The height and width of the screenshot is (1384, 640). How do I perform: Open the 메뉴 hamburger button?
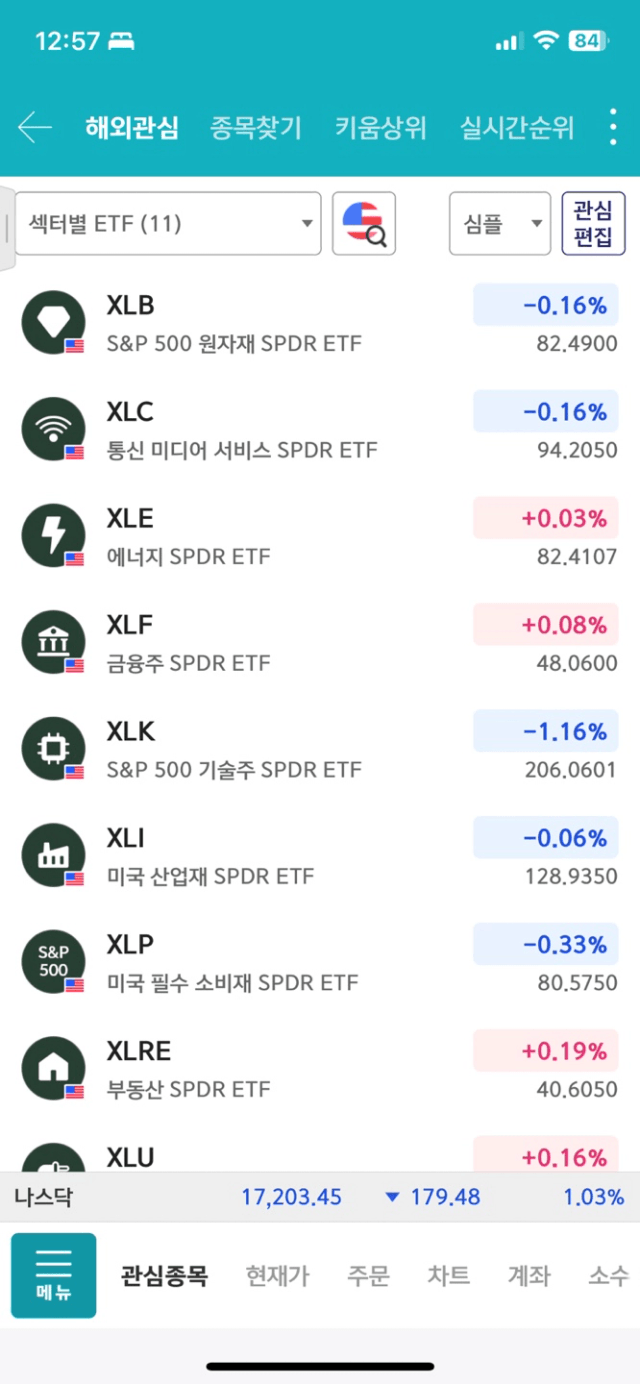54,1275
